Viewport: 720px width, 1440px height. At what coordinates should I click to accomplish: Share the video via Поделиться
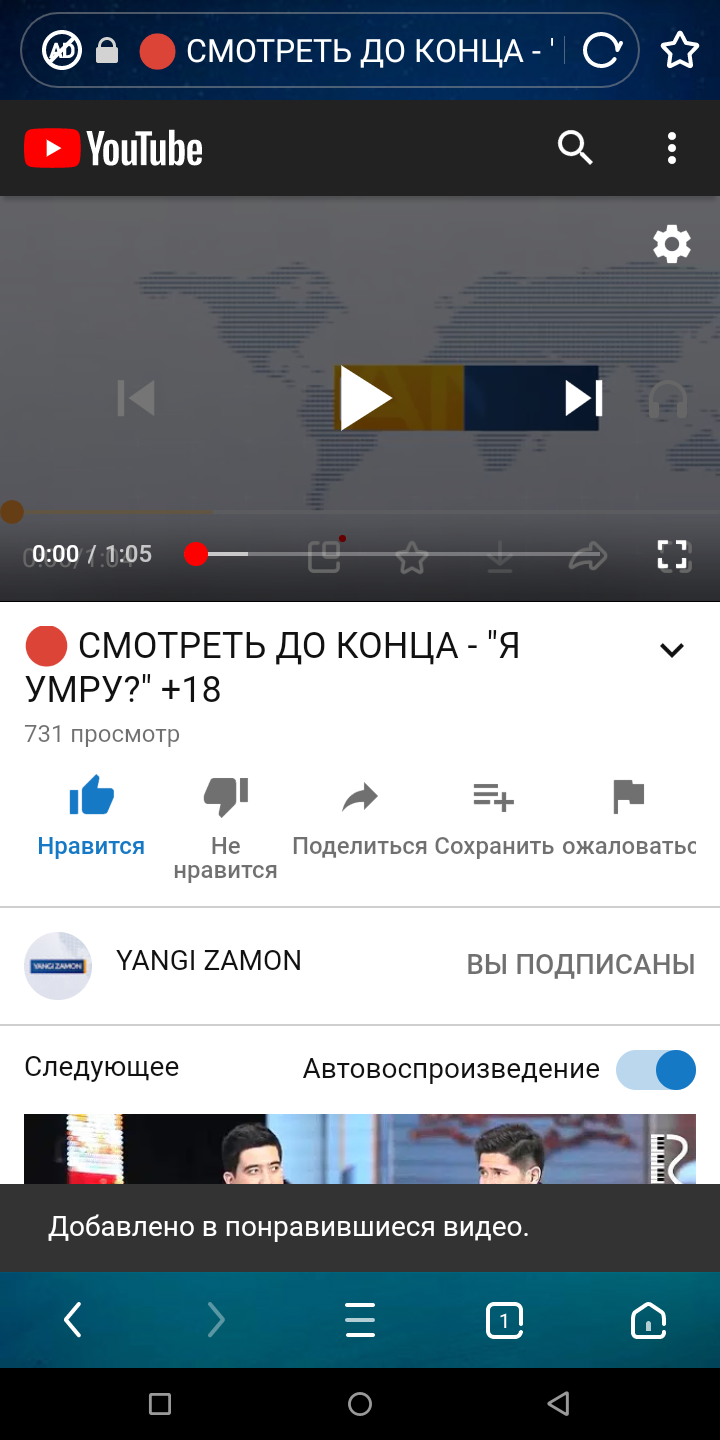click(360, 816)
